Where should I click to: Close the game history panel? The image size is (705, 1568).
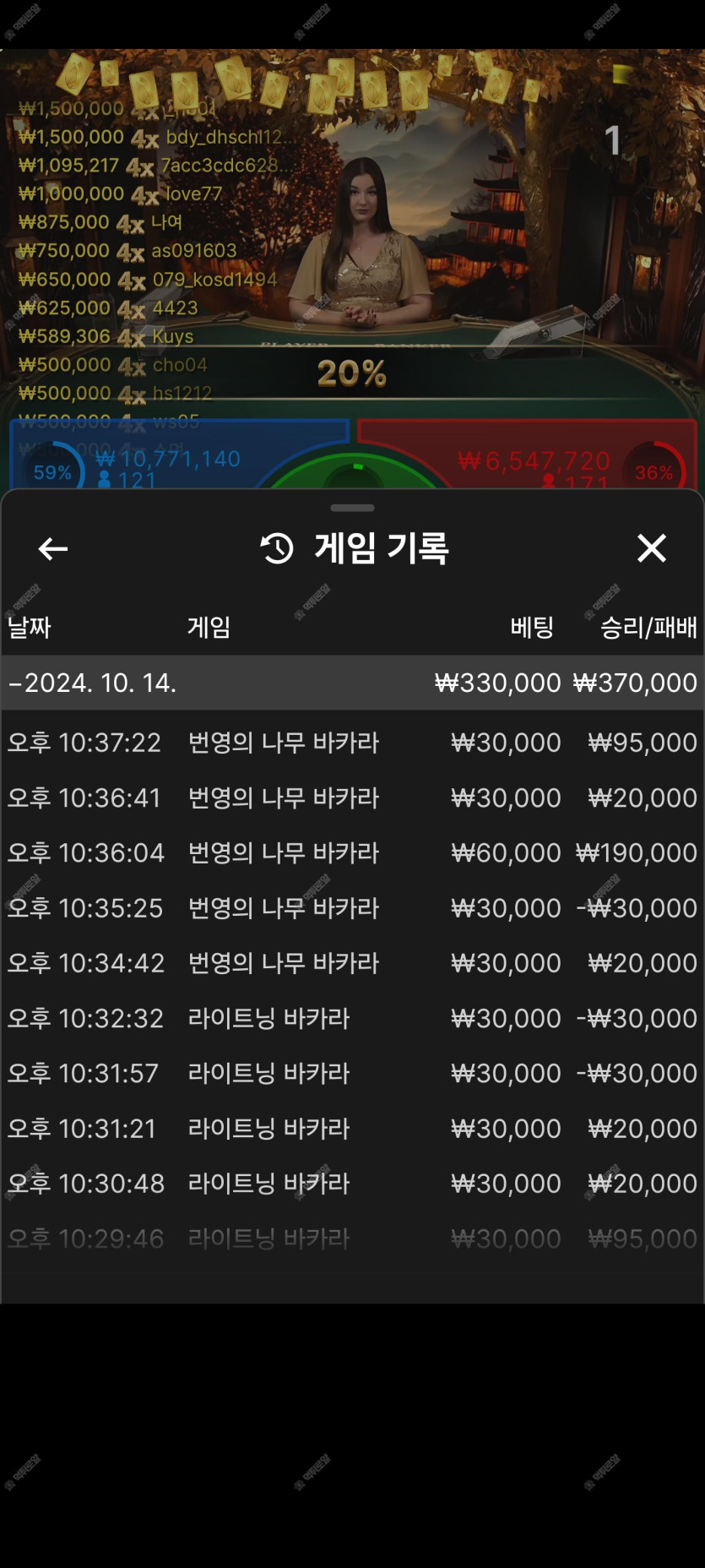651,548
